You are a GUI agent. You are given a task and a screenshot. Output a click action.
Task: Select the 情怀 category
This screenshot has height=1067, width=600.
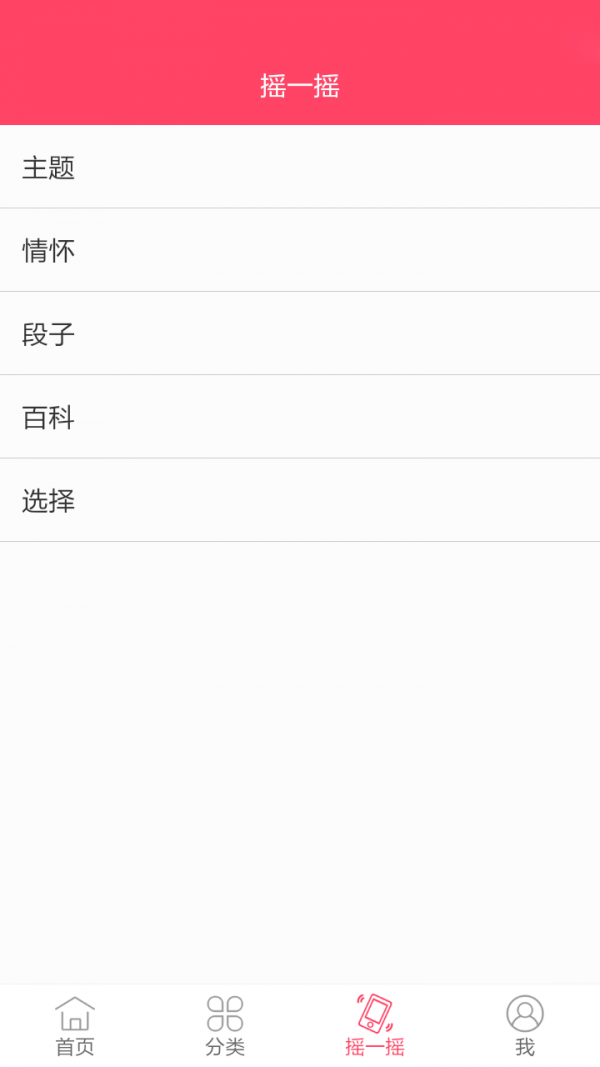point(300,250)
